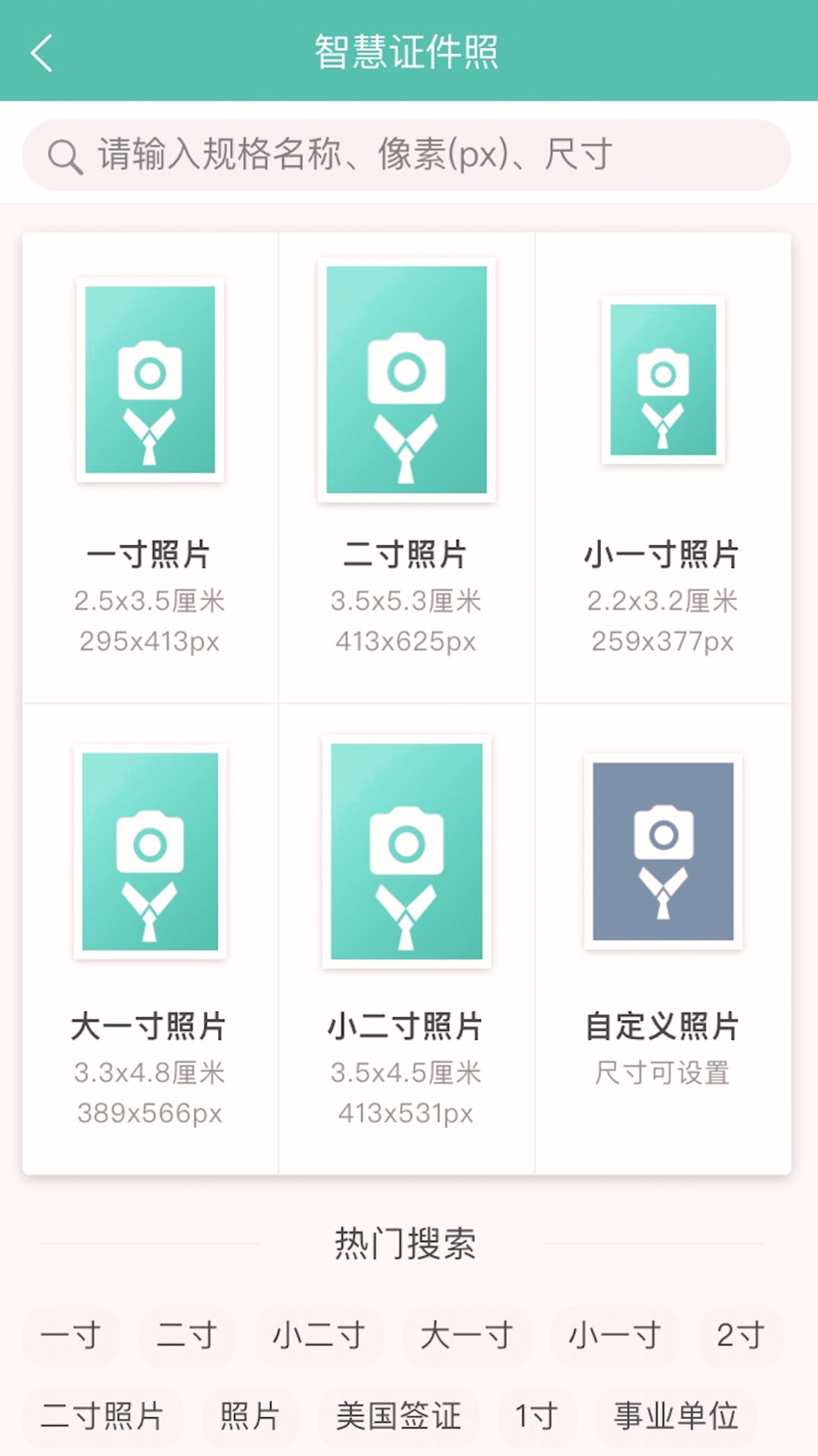This screenshot has height=1456, width=818.
Task: Tap the 大一寸照片 camera icon
Action: (x=149, y=854)
